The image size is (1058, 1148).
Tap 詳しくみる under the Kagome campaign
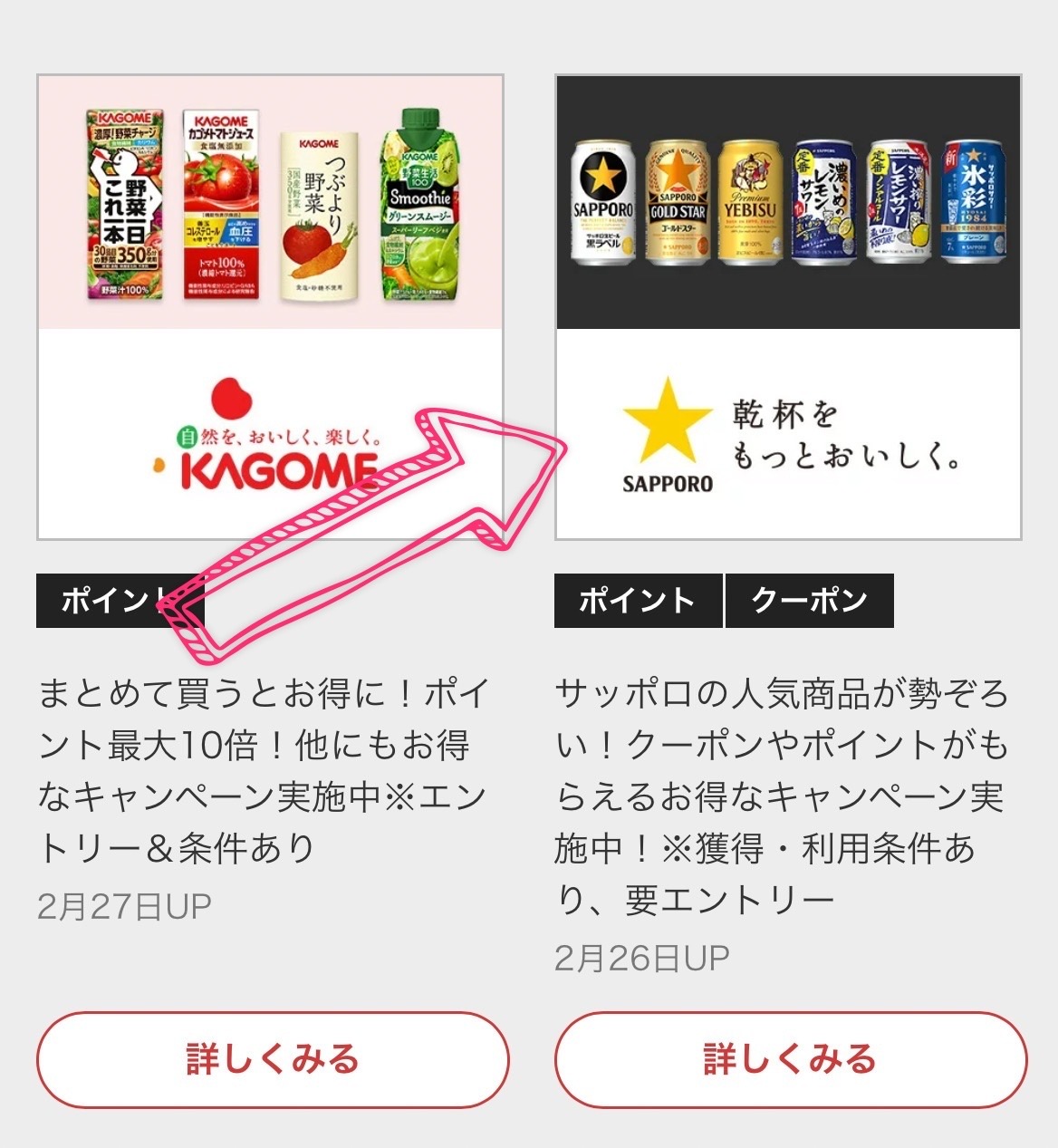coord(273,1059)
